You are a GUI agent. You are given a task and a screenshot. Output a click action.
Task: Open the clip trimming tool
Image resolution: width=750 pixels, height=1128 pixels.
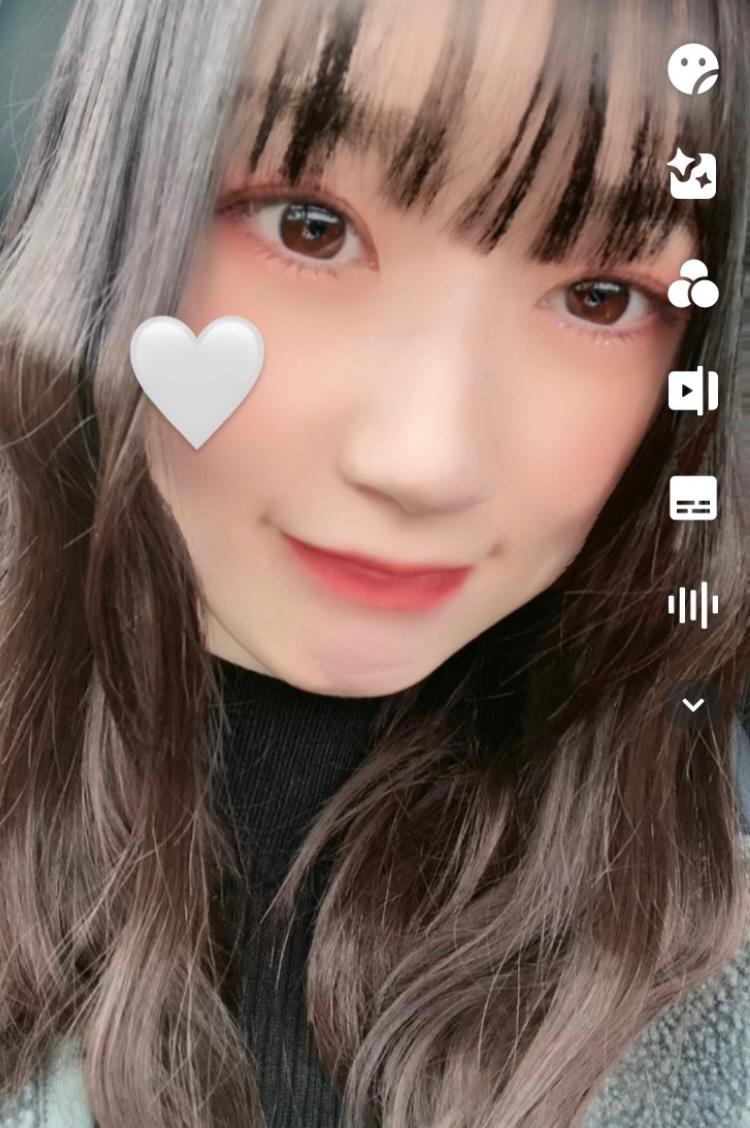[x=693, y=390]
